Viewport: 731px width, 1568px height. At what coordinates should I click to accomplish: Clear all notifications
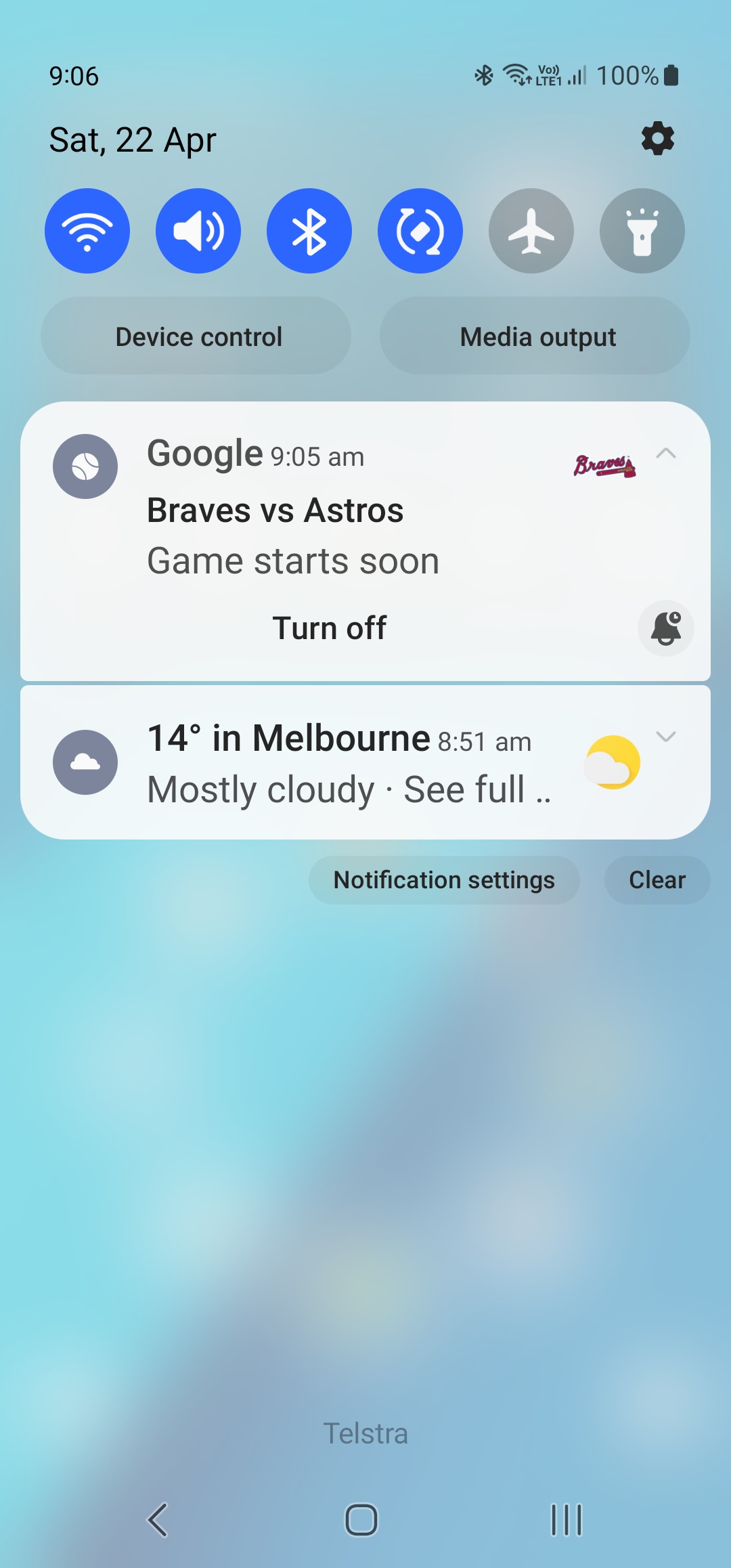point(657,880)
